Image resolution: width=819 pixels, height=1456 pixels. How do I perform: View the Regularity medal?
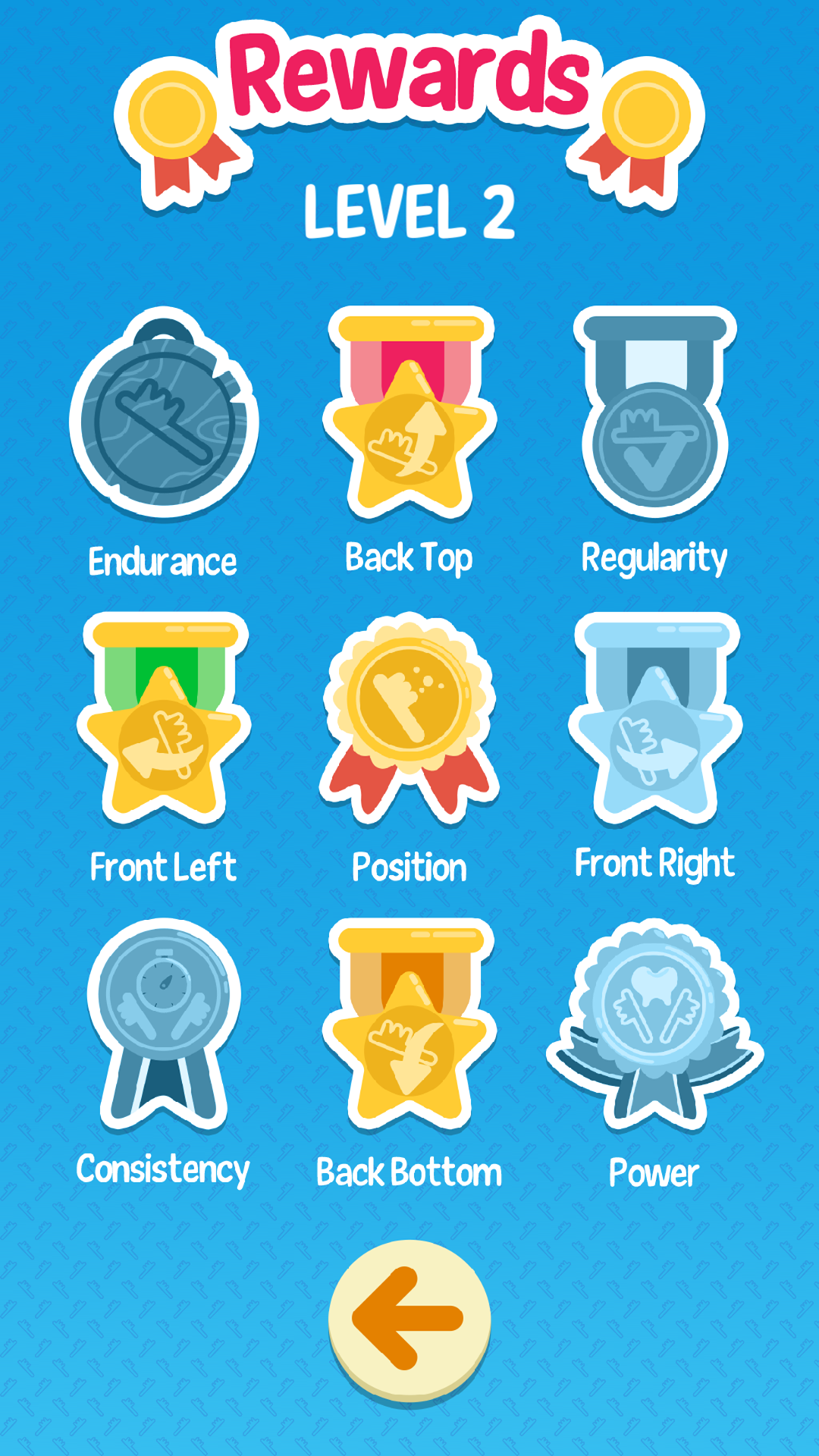tap(654, 416)
